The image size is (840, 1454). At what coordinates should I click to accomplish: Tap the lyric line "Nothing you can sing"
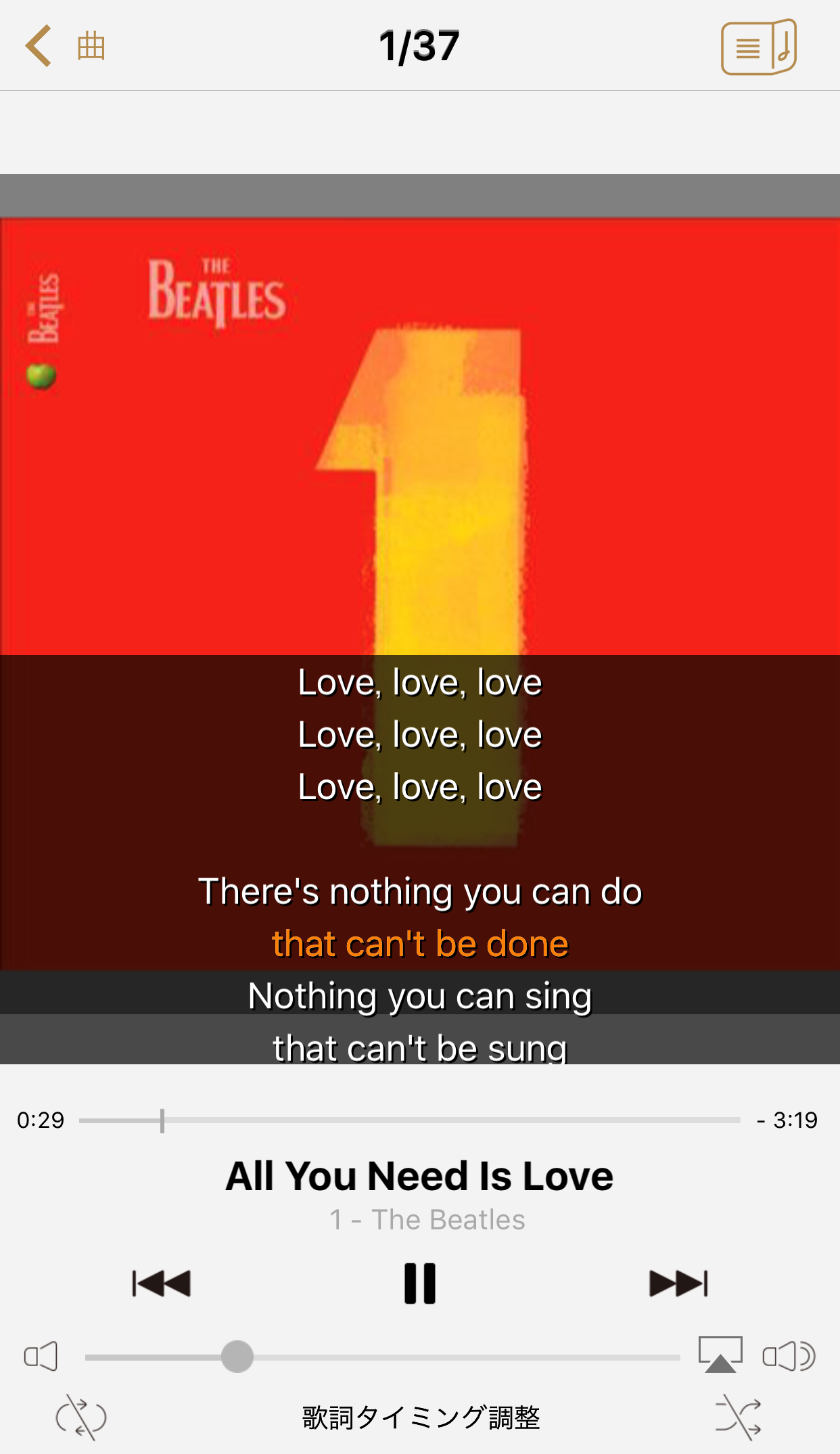tap(420, 996)
